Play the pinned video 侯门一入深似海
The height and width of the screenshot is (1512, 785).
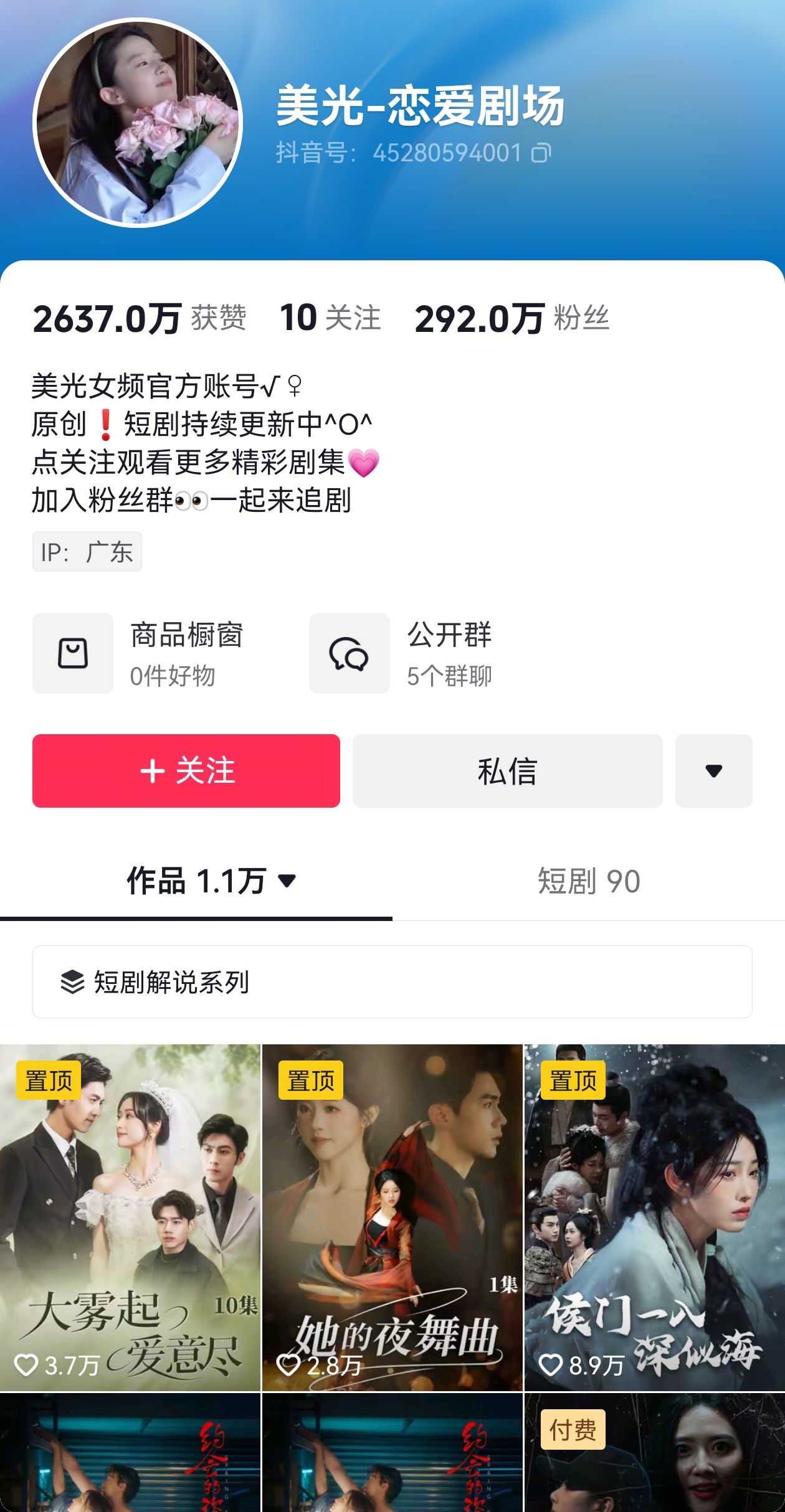pos(654,1217)
